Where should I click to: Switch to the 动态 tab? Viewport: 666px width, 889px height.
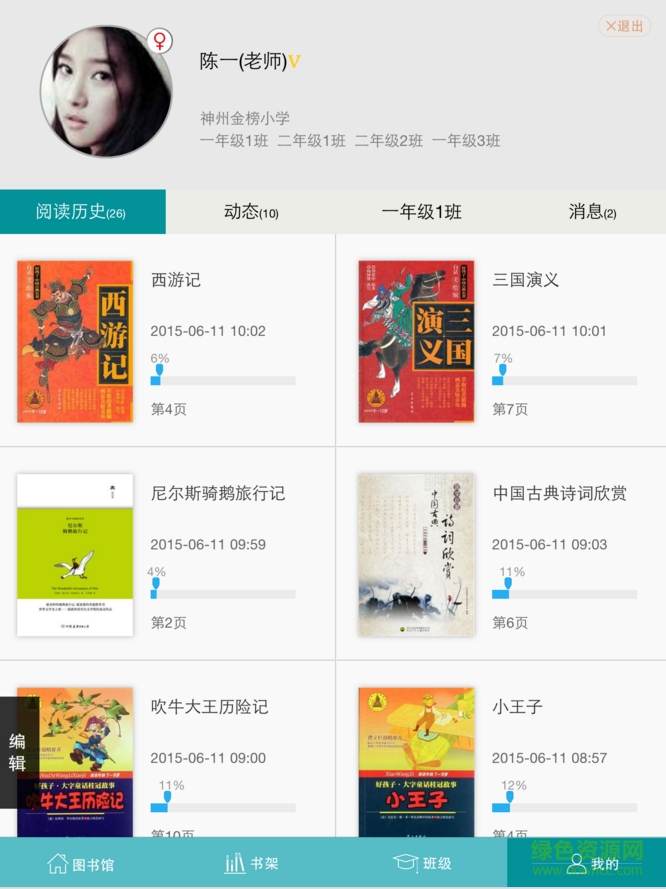[x=250, y=212]
